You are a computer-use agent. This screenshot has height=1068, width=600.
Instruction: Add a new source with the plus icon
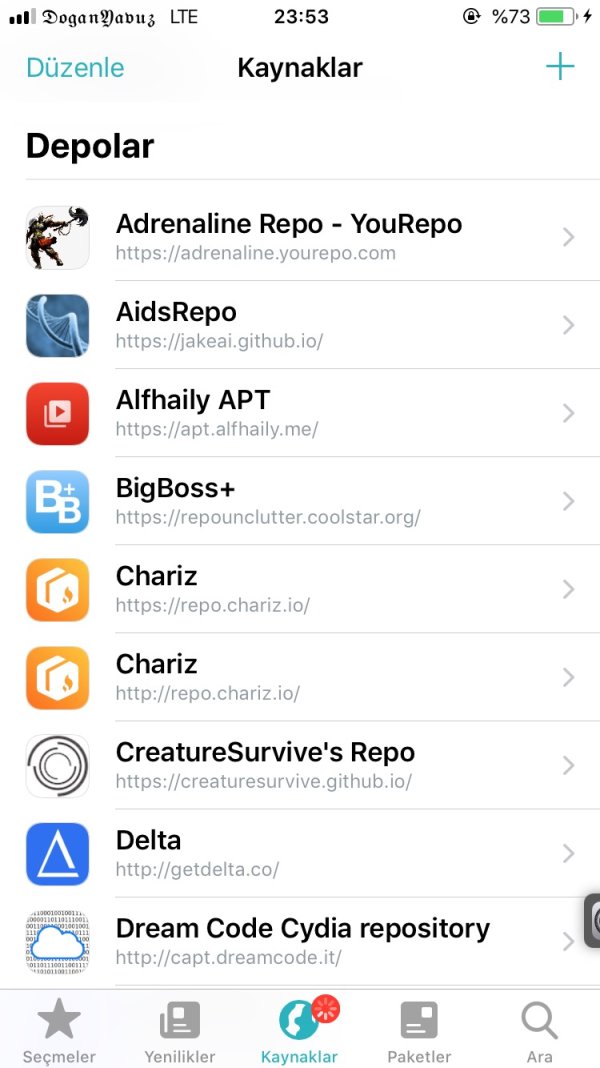pos(560,67)
